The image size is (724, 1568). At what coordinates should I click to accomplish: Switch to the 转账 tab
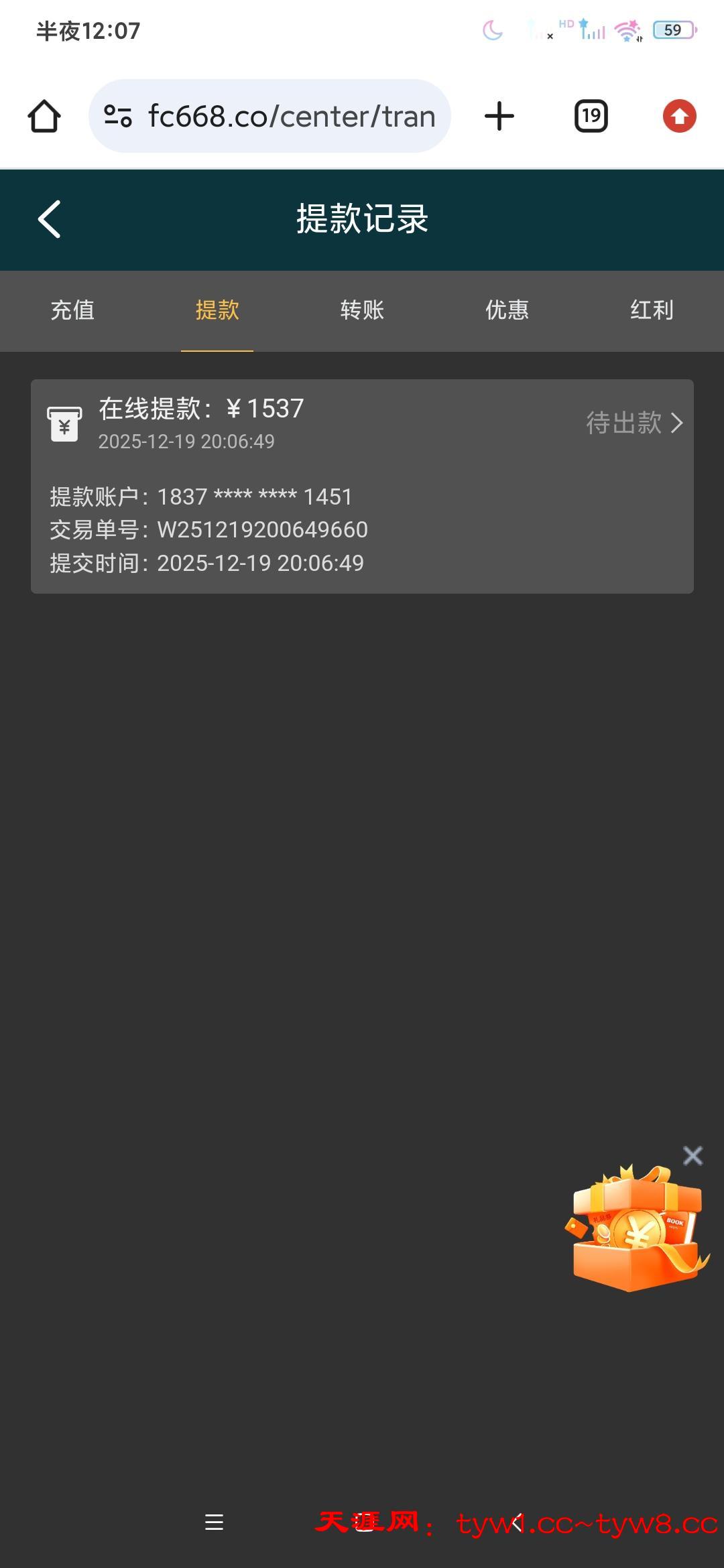coord(362,310)
